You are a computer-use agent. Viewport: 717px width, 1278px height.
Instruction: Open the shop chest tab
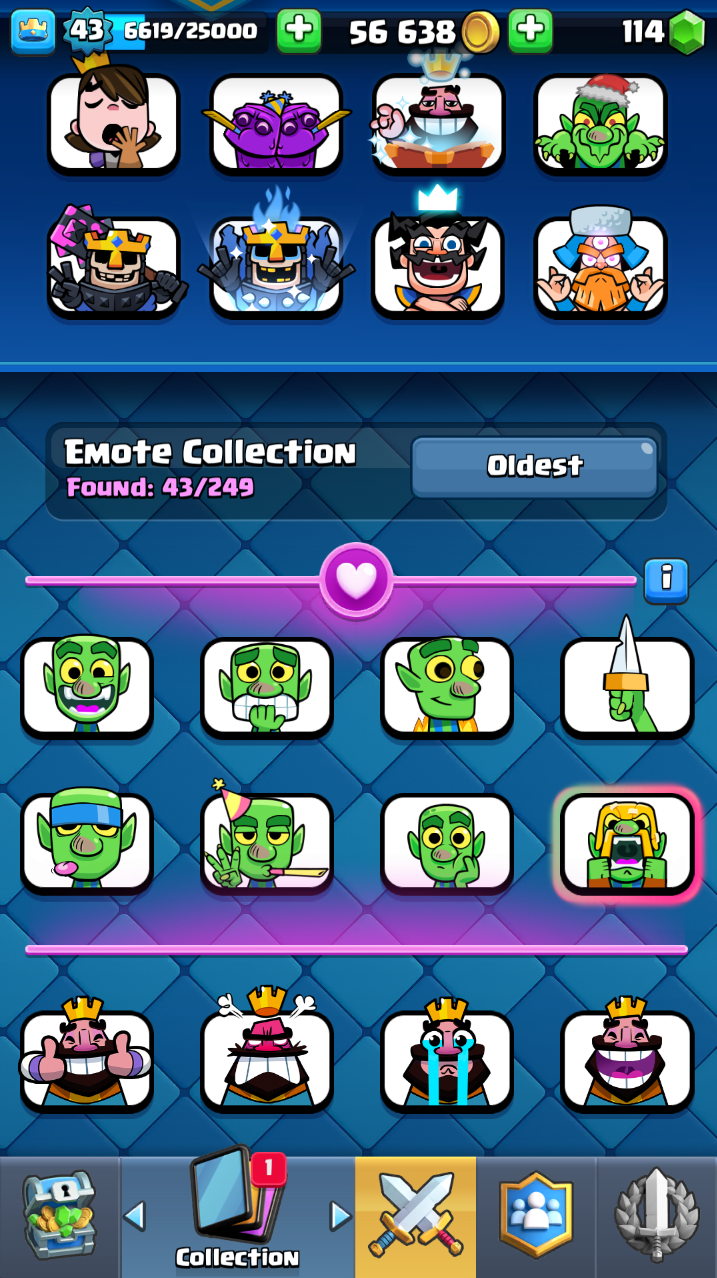[x=60, y=1218]
